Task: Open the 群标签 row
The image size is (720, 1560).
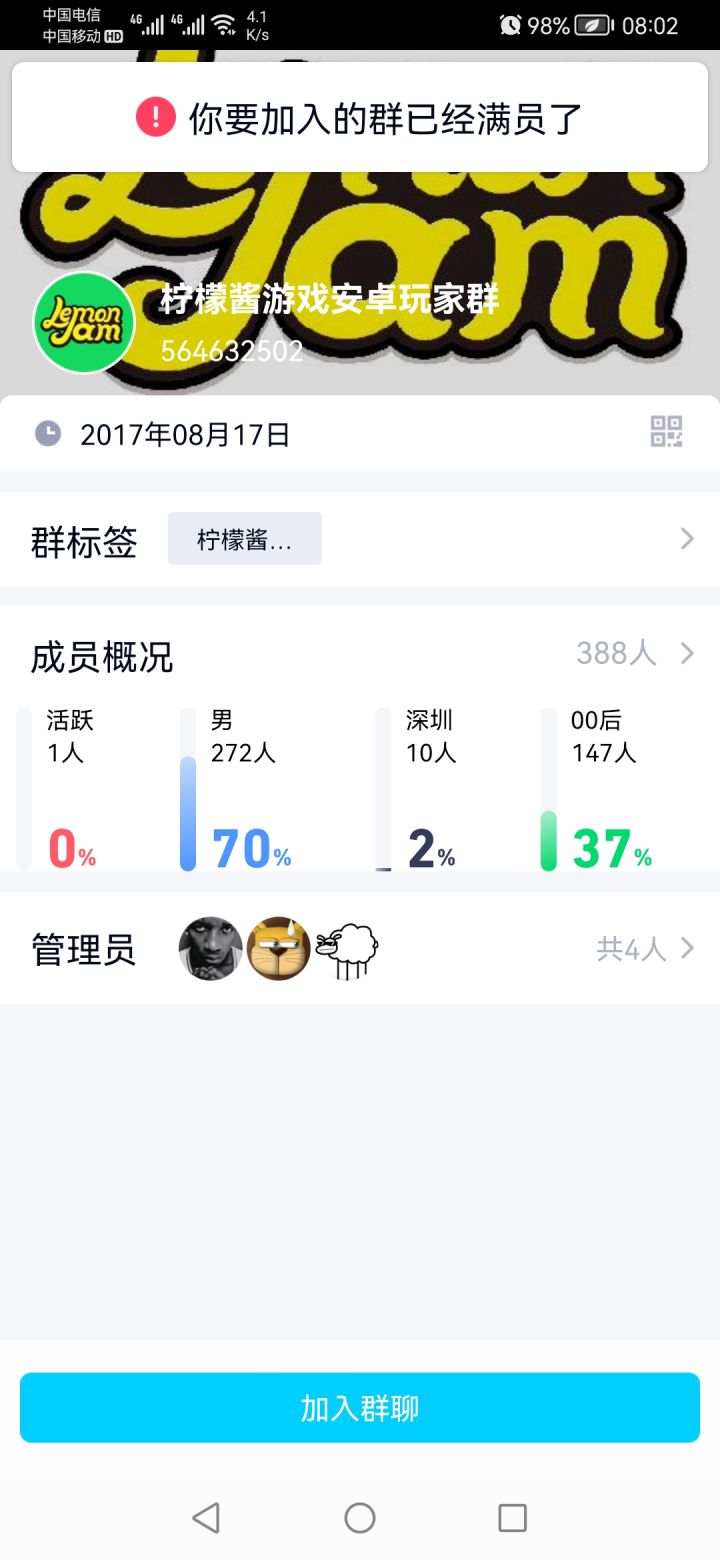Action: click(360, 539)
